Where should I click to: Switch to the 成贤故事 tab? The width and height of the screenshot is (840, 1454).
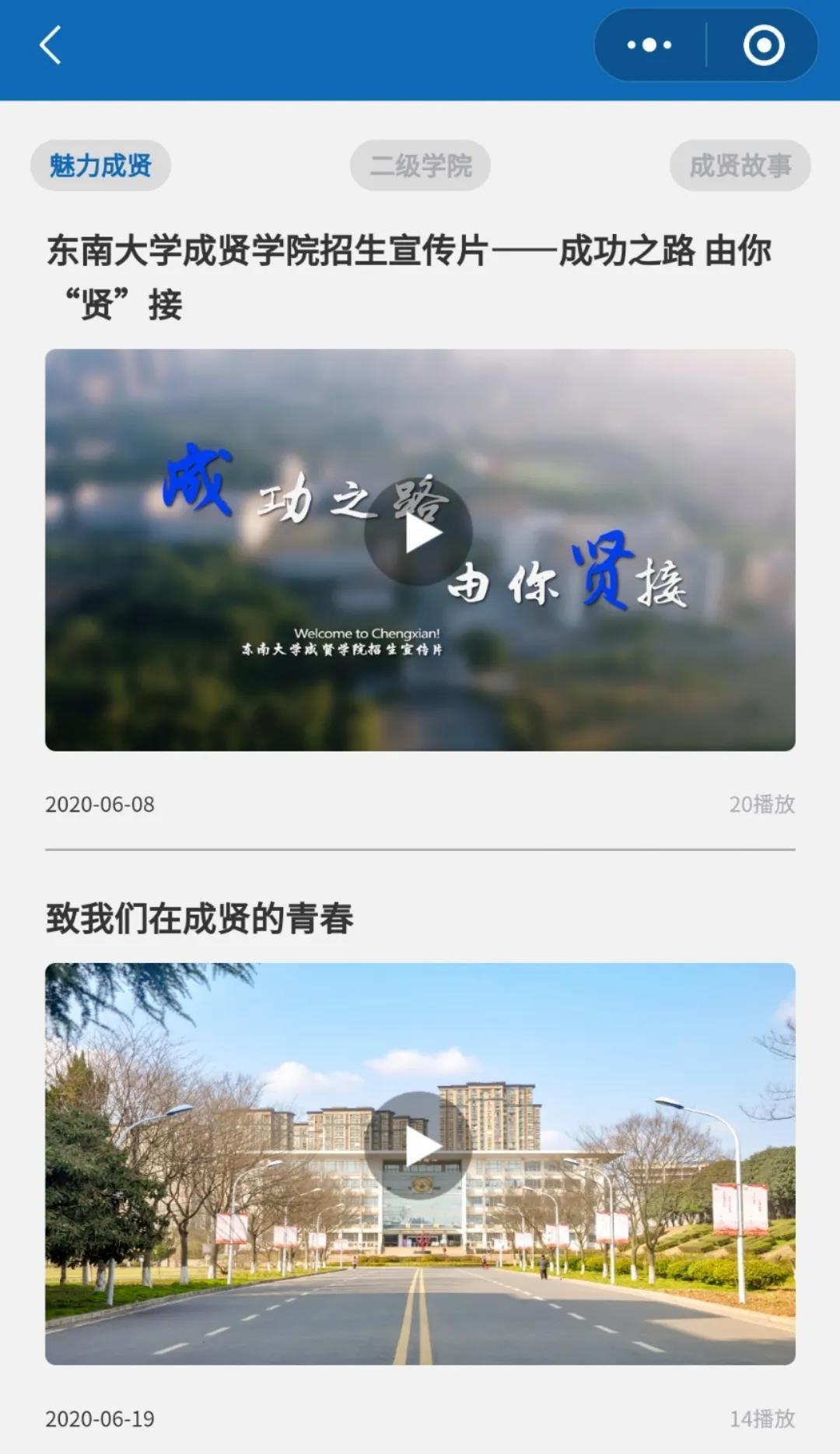point(740,166)
